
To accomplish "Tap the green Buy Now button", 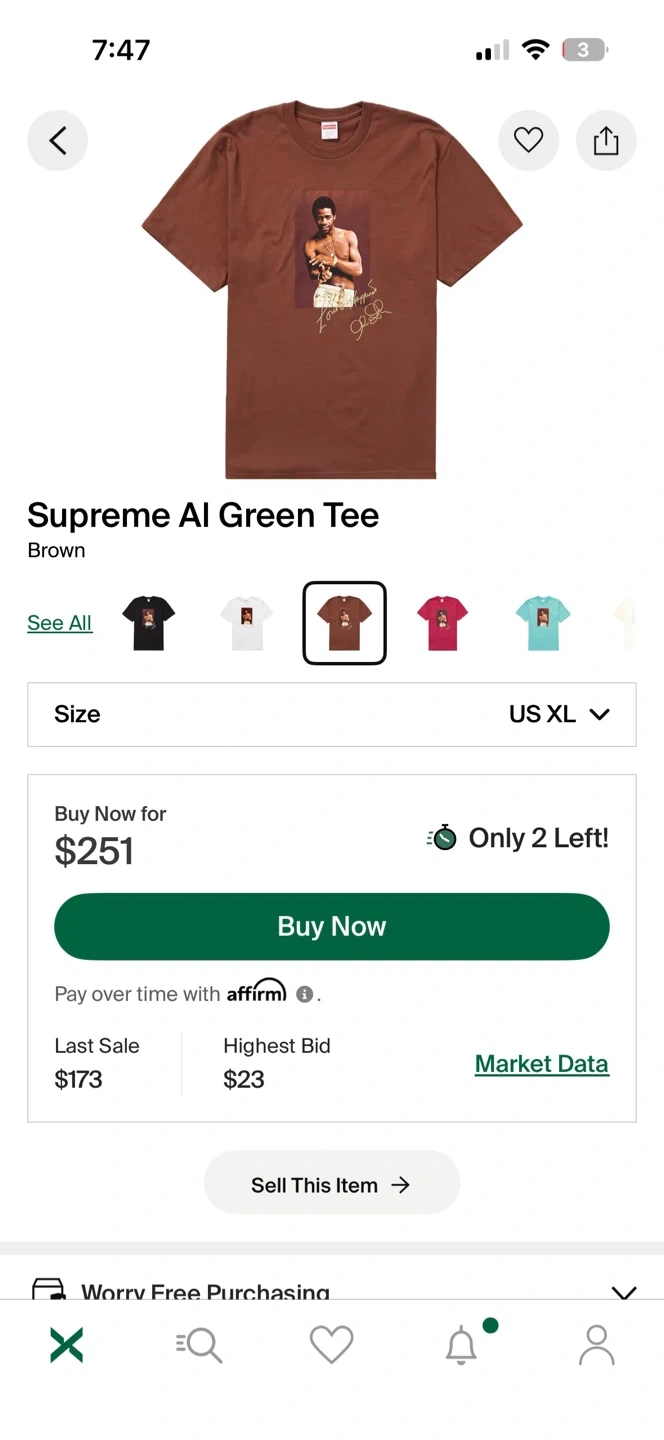I will coord(332,926).
